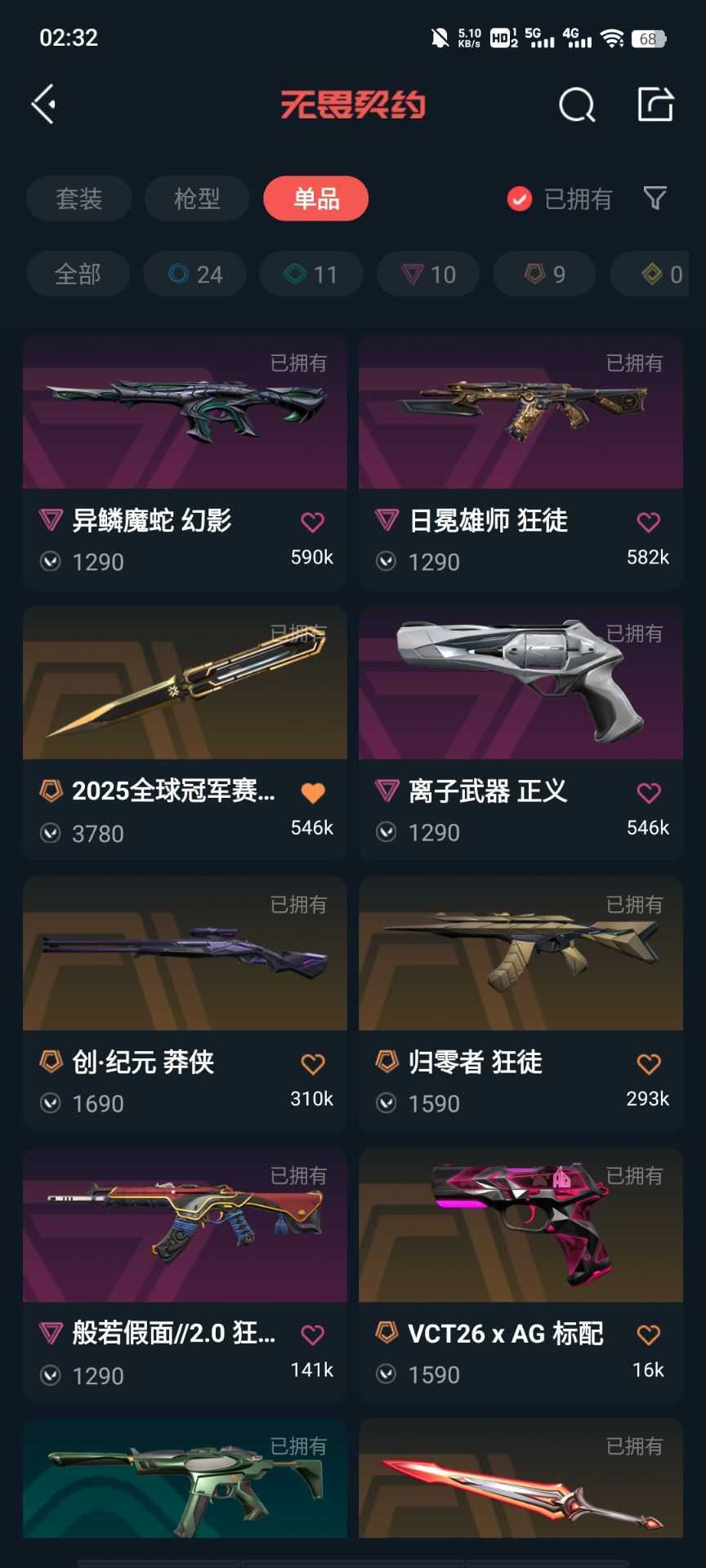
Task: Switch to the 枪型 tab
Action: [x=197, y=198]
